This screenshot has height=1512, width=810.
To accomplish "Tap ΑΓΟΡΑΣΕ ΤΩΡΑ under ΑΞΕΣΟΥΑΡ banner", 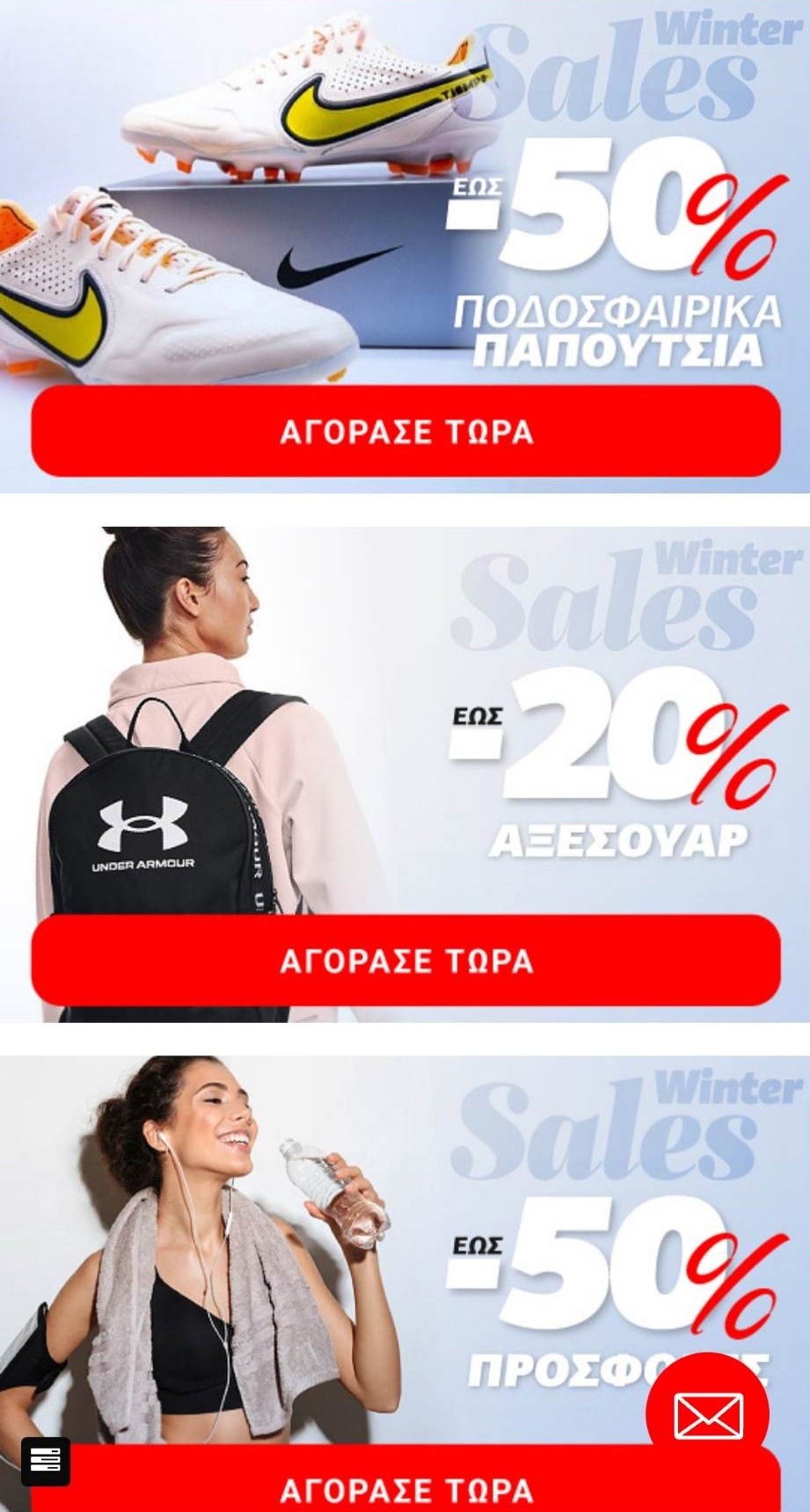I will pos(405,960).
